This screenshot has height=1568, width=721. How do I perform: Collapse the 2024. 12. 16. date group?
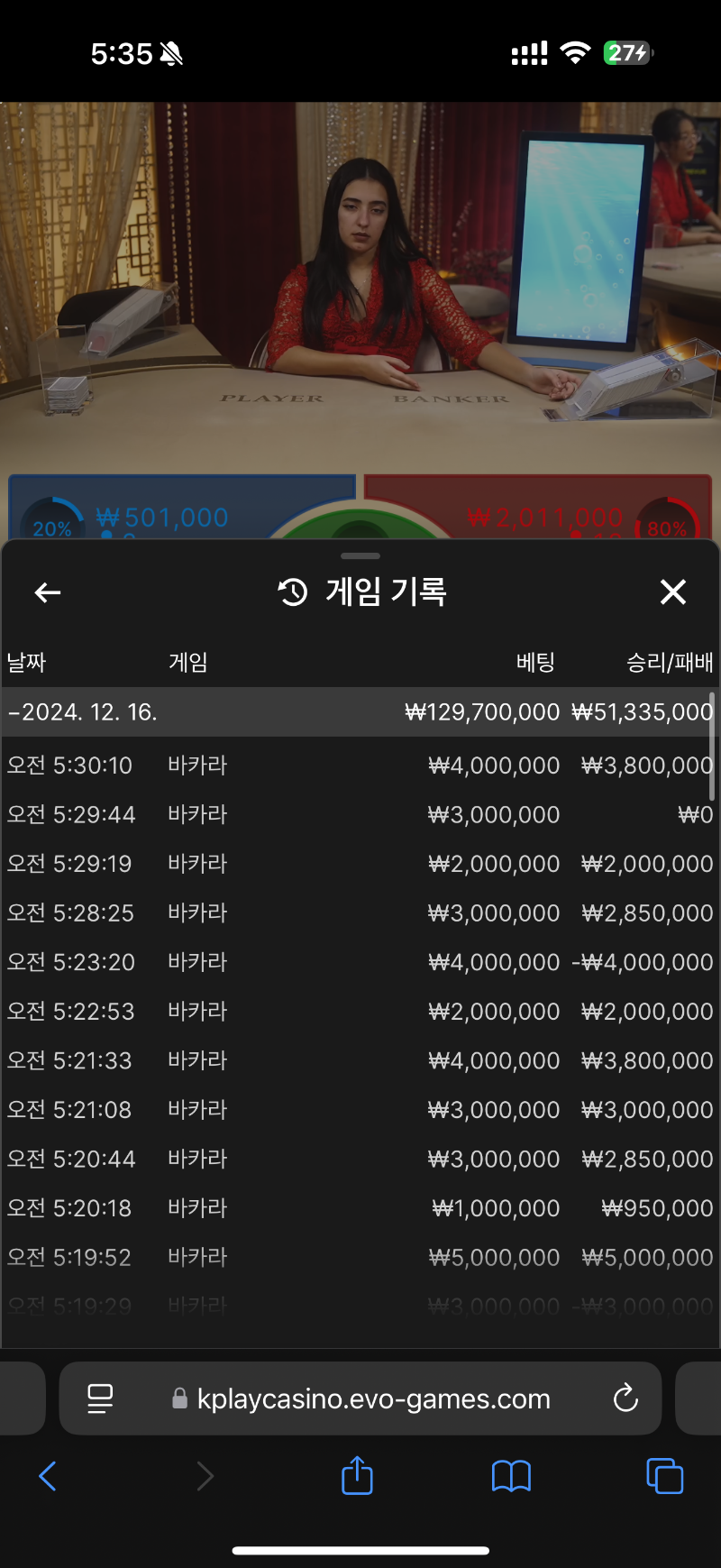tap(83, 712)
